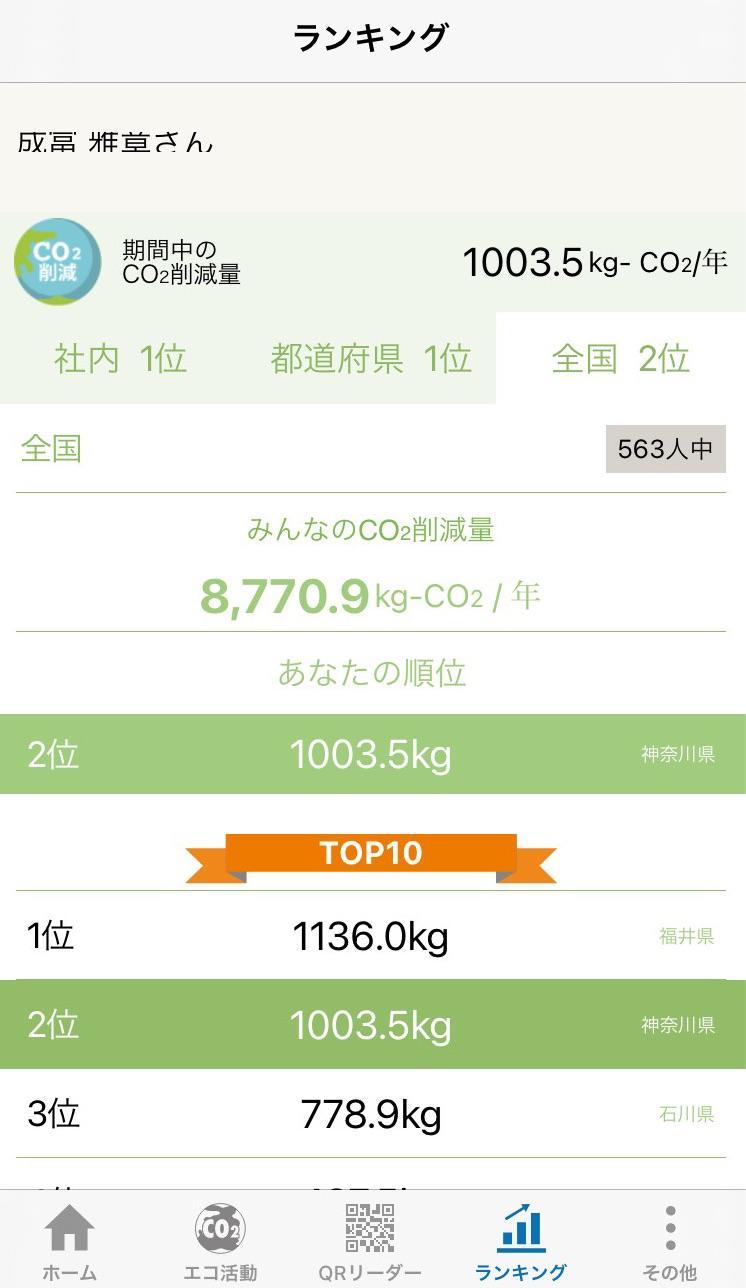
Task: Launch the QRリーダー tab
Action: tap(370, 1240)
